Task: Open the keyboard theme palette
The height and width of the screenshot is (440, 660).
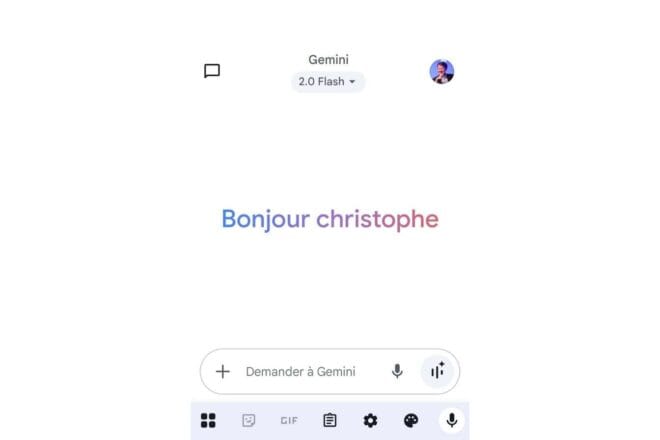Action: click(x=411, y=420)
